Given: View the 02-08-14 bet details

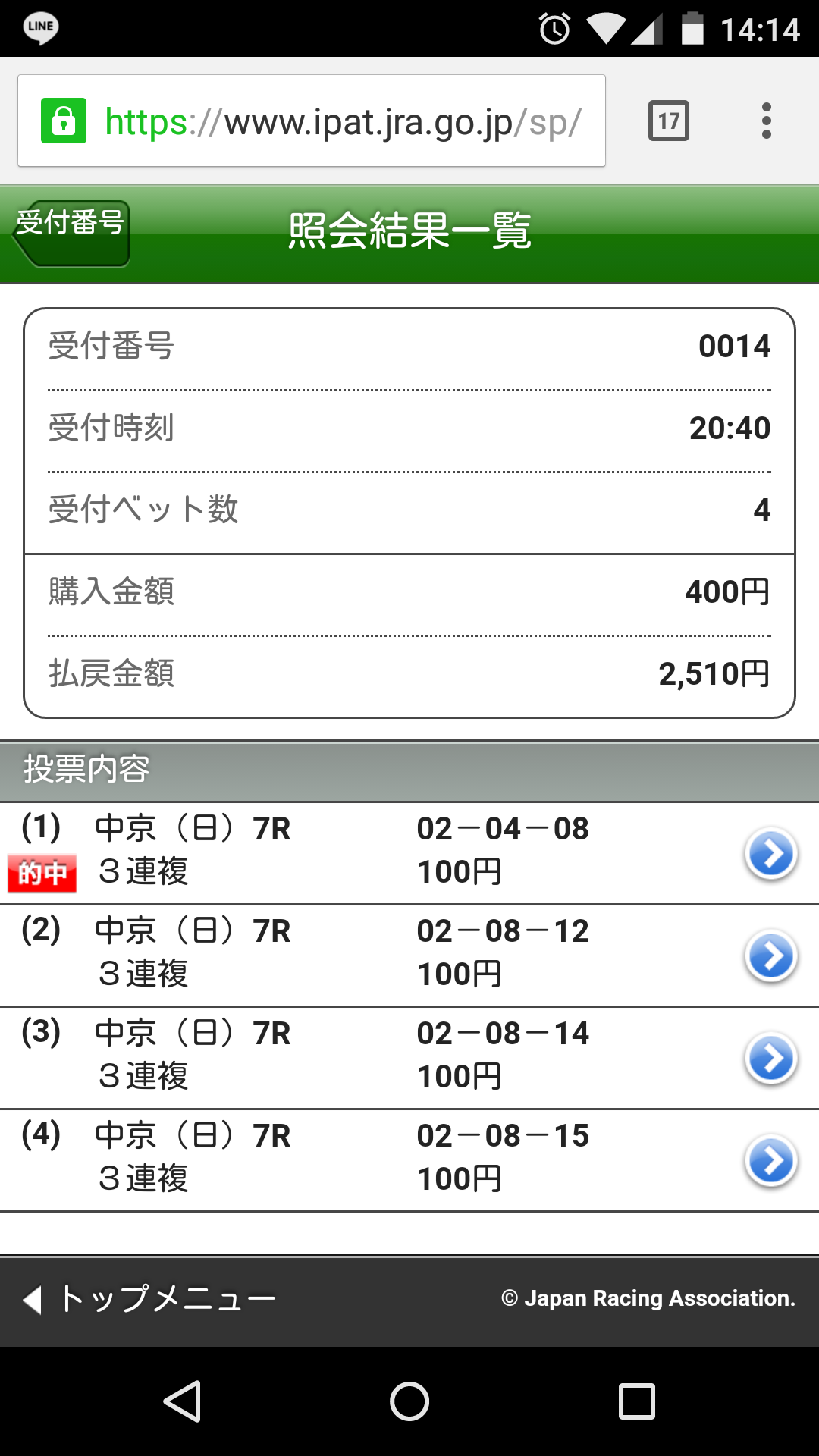Looking at the screenshot, I should 770,1059.
